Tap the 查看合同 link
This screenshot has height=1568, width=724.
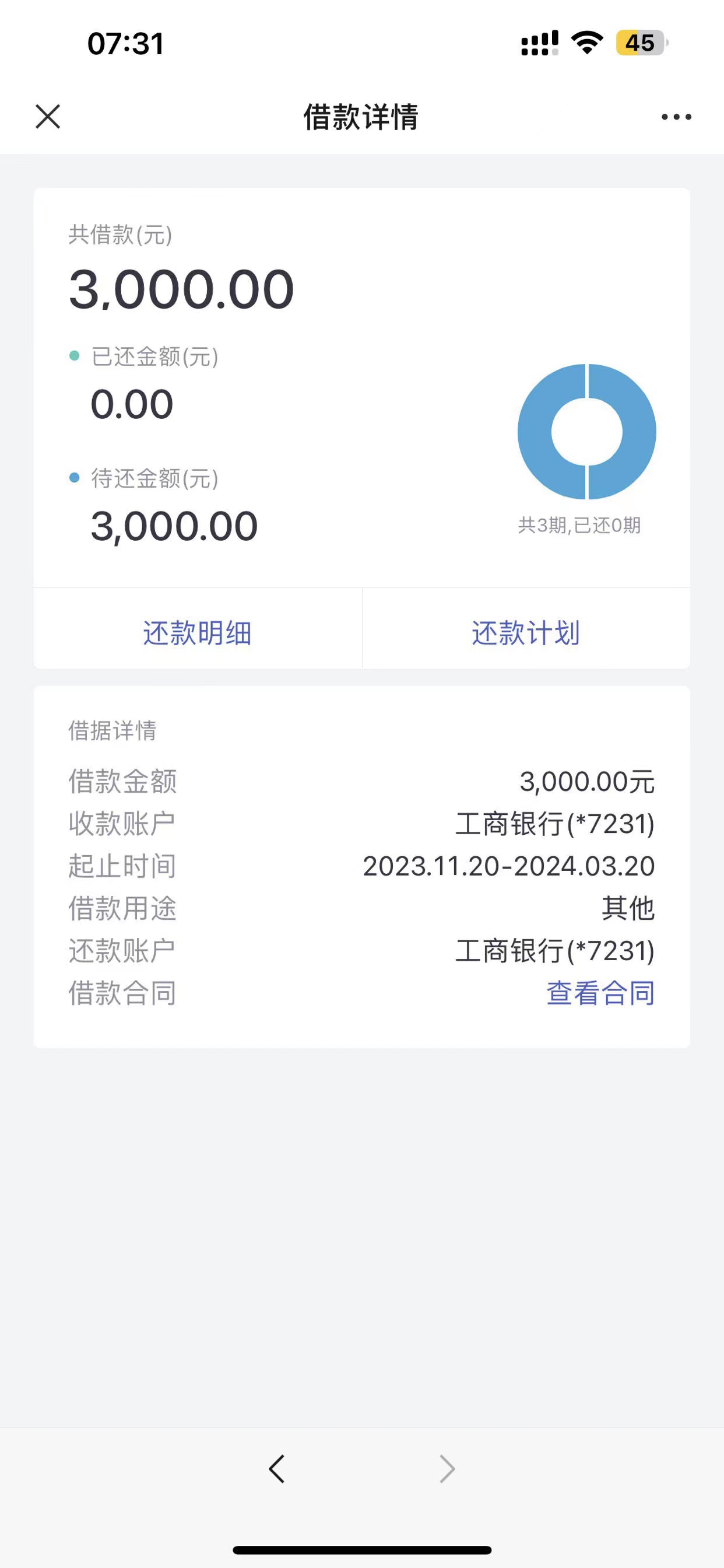coord(600,993)
